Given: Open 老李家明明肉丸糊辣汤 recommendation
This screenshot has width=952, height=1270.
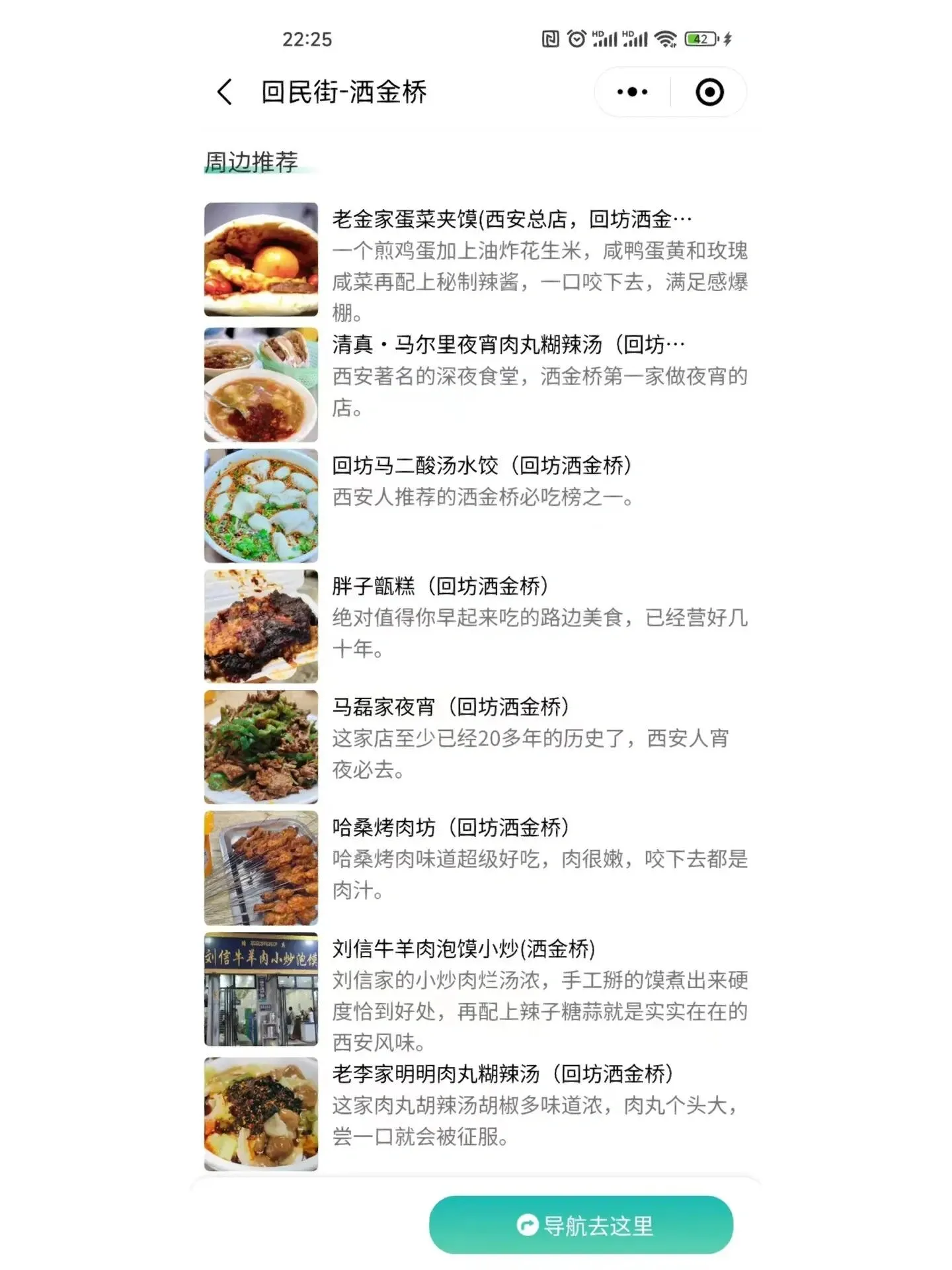Looking at the screenshot, I should tap(502, 1074).
